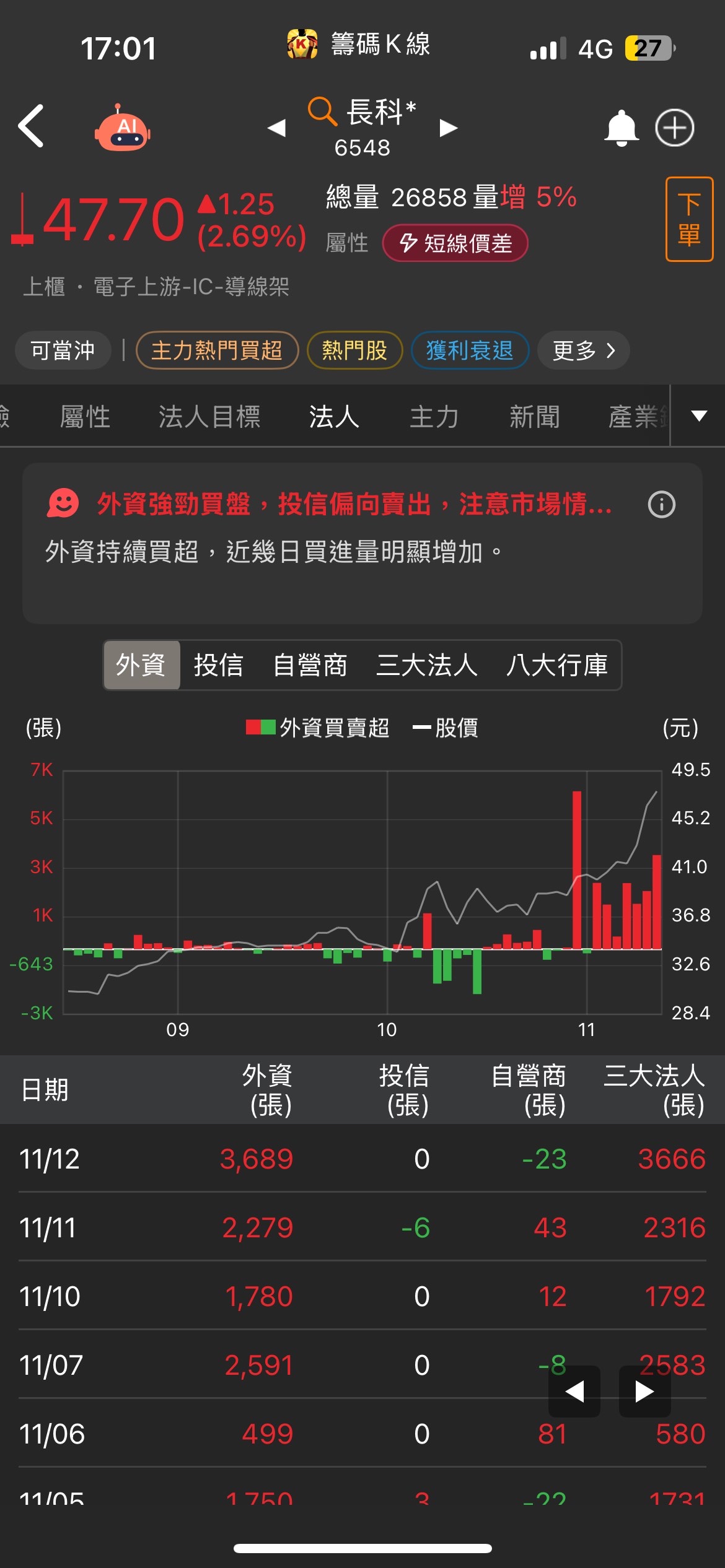Search for another stock symbol
The height and width of the screenshot is (1568, 725).
click(x=322, y=112)
